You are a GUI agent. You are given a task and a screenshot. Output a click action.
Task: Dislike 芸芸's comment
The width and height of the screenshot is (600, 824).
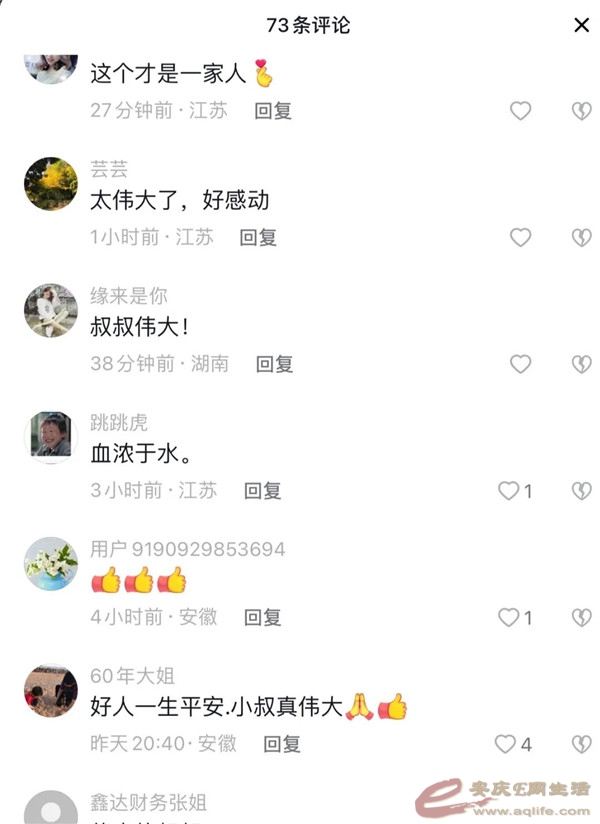pos(581,238)
